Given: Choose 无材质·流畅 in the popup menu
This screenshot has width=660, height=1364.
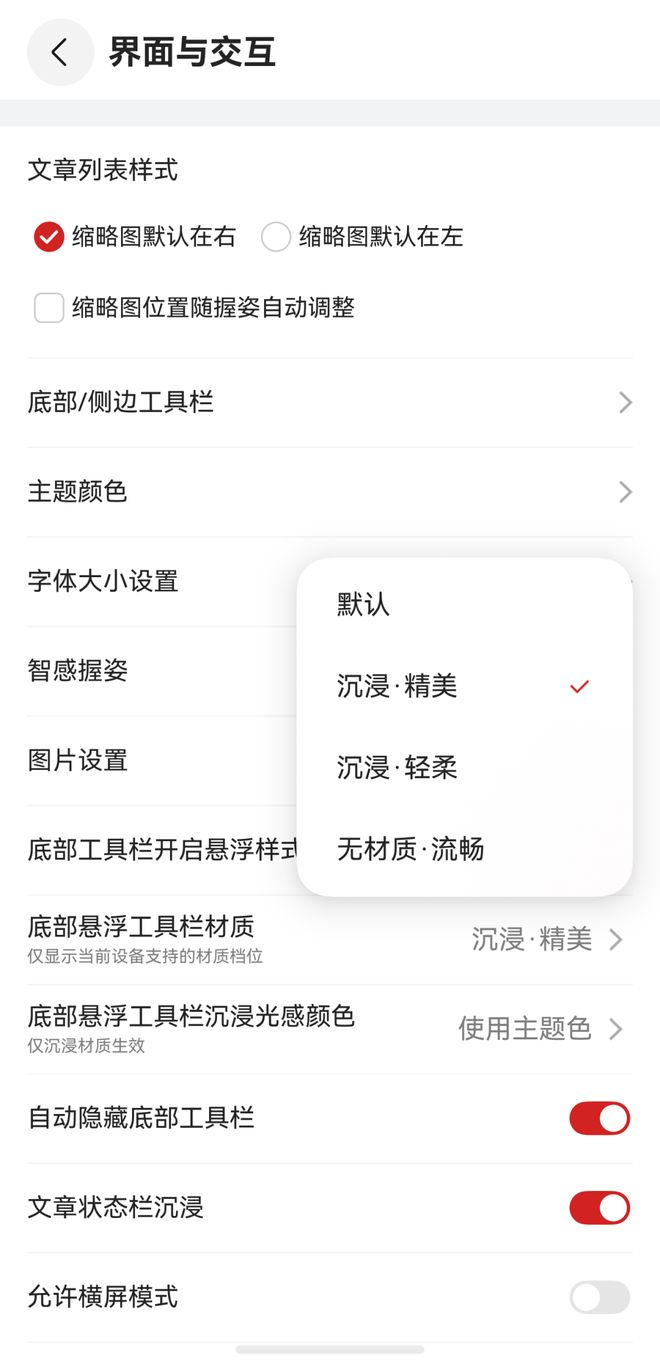Looking at the screenshot, I should click(465, 850).
